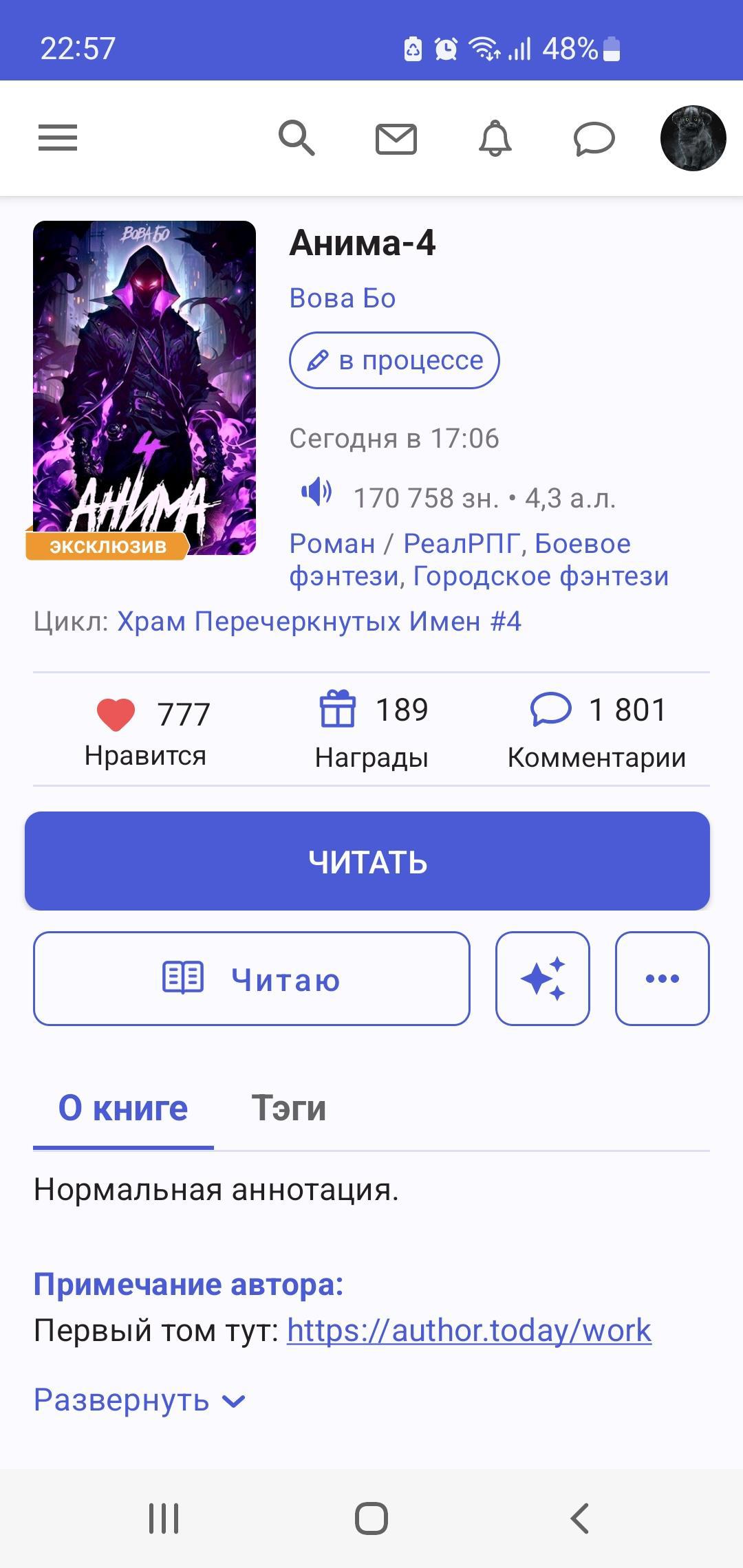Open search with the magnifier icon

[x=297, y=138]
